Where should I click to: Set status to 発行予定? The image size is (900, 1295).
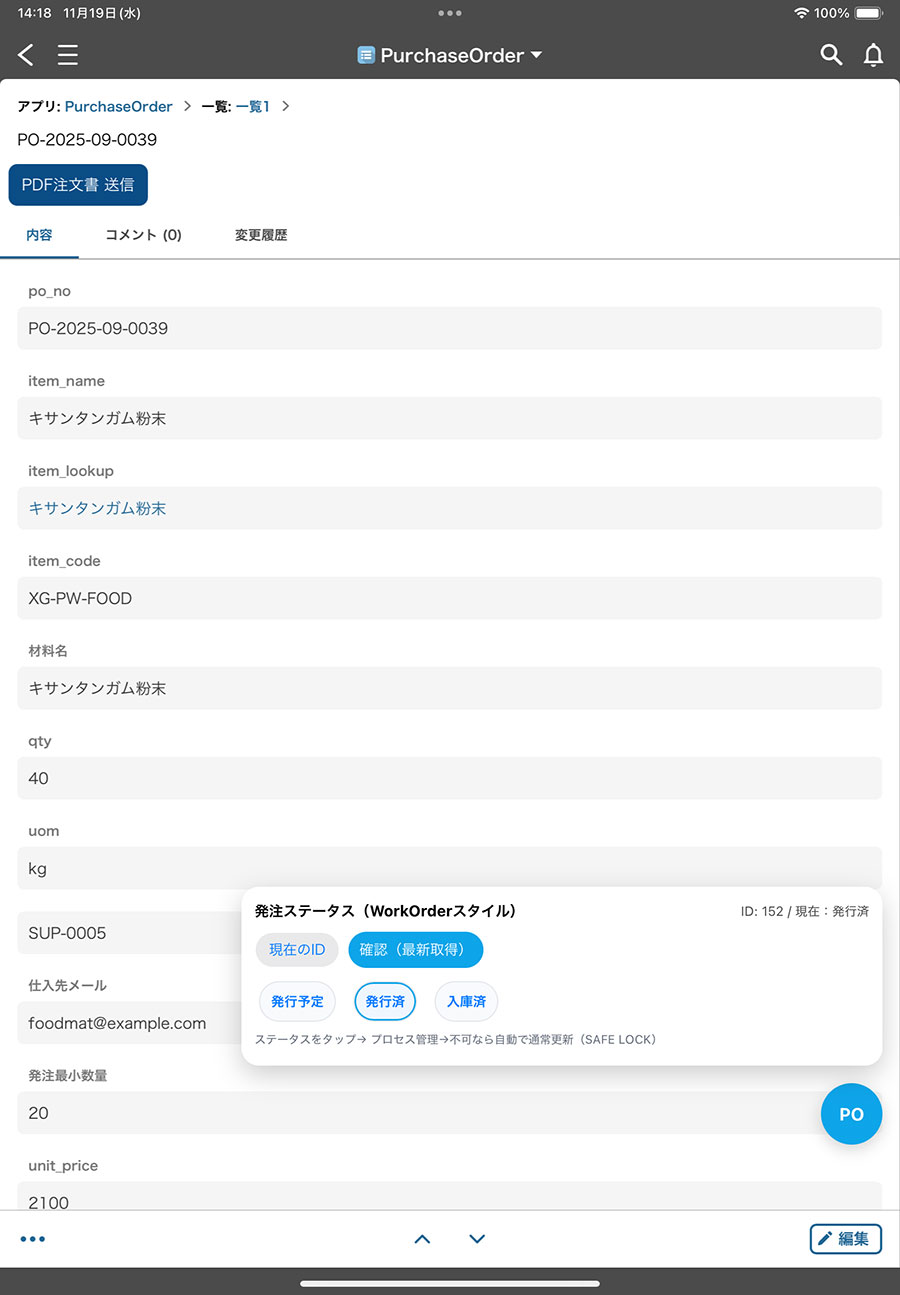pyautogui.click(x=297, y=1001)
